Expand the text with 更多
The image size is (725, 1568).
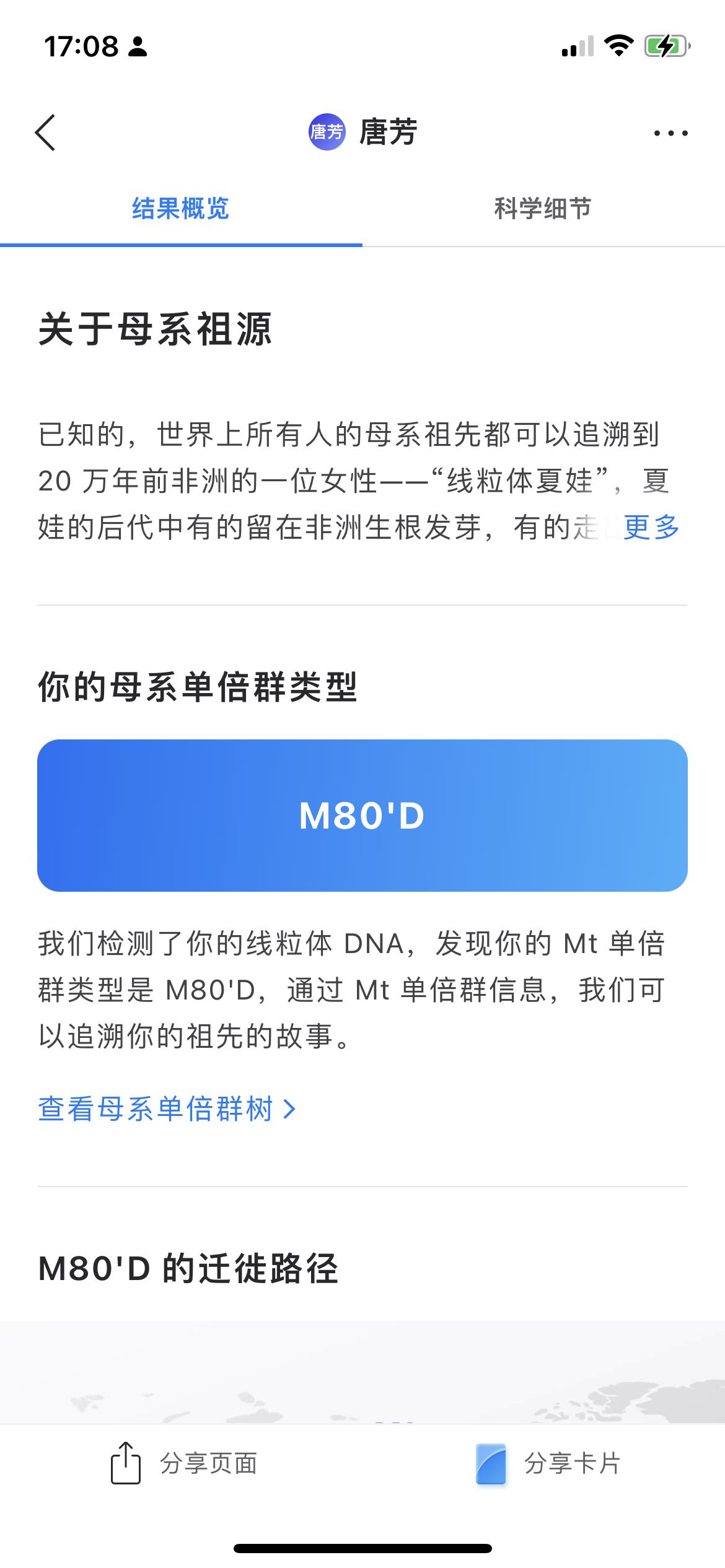click(x=651, y=528)
